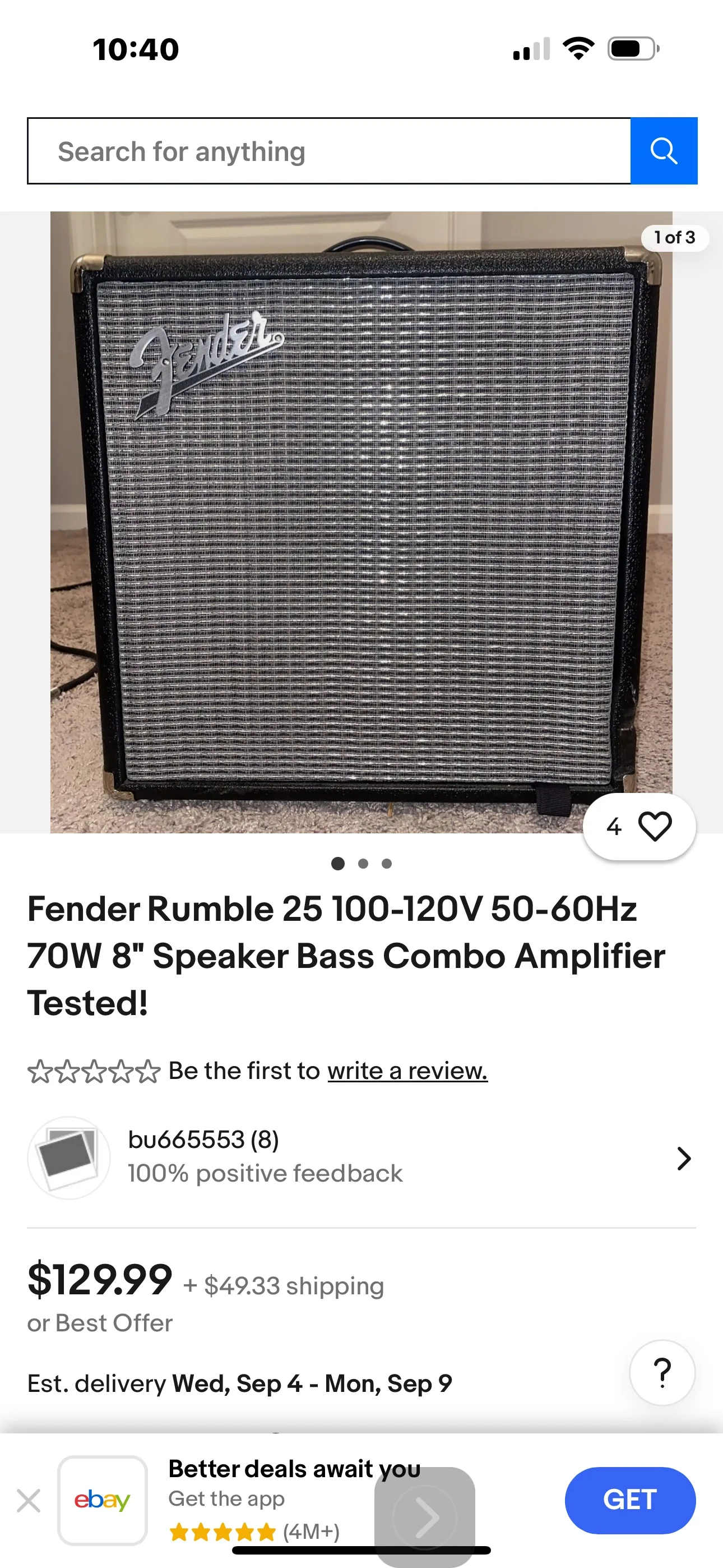Viewport: 723px width, 1568px height.
Task: Select the third carousel dot
Action: click(387, 863)
